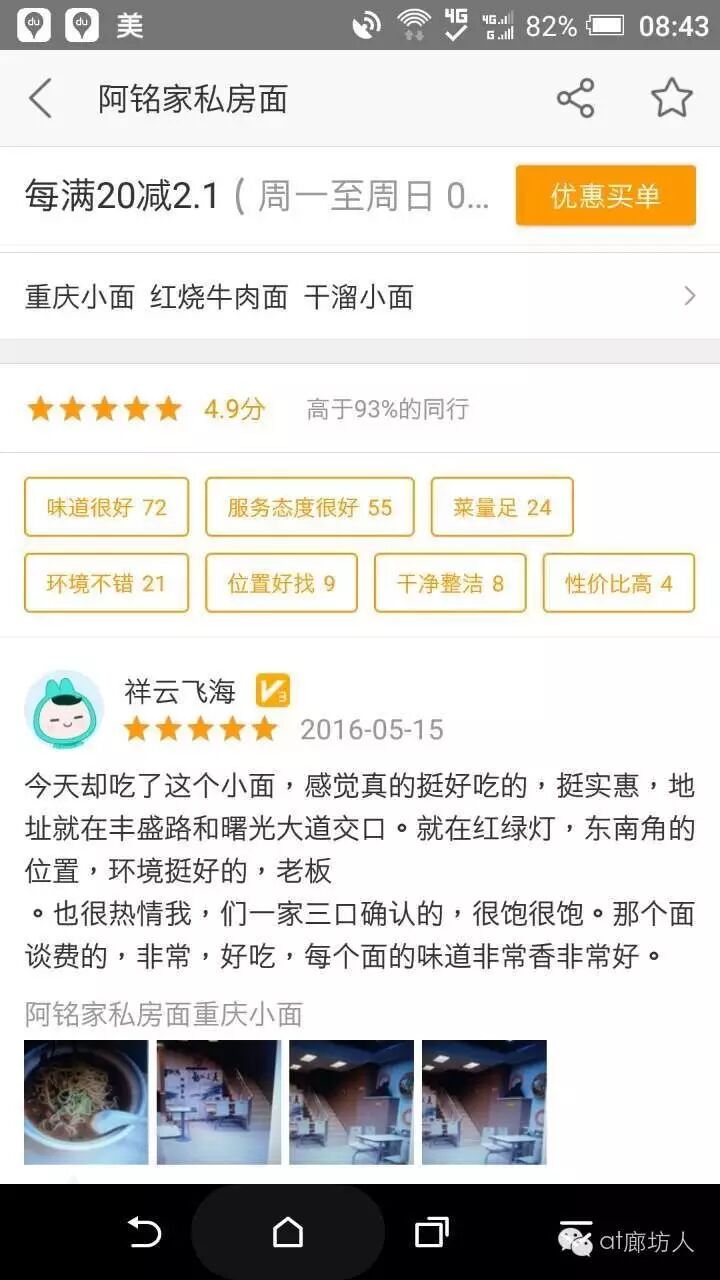Image resolution: width=720 pixels, height=1280 pixels.
Task: Filter by 性价比高 4 tag
Action: (618, 583)
